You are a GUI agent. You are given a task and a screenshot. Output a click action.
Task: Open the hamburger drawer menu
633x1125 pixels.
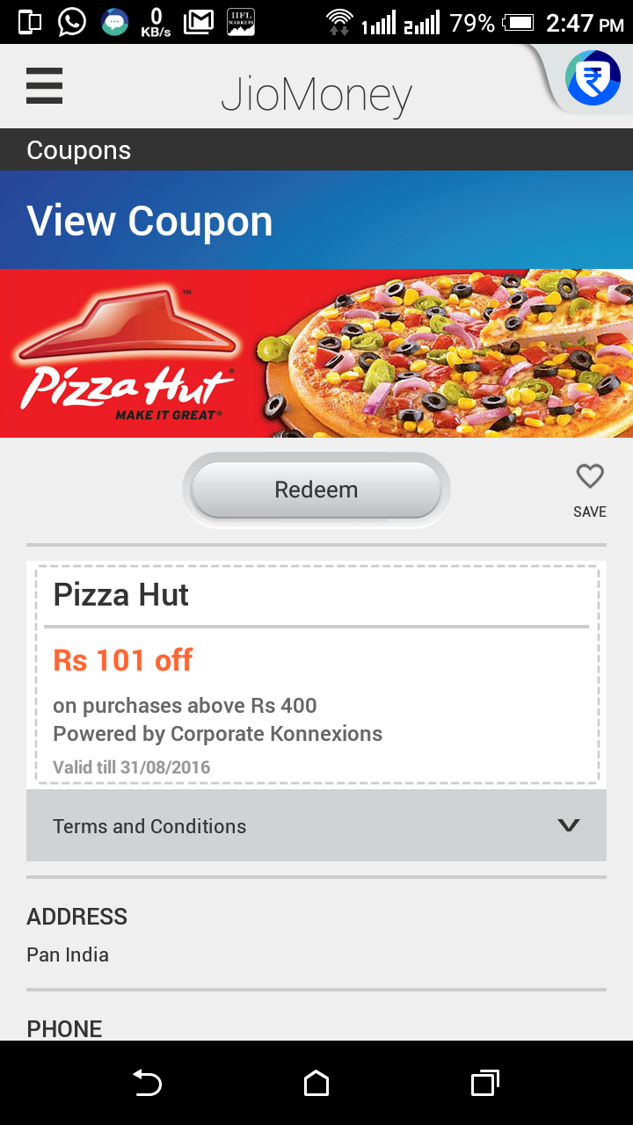(44, 86)
